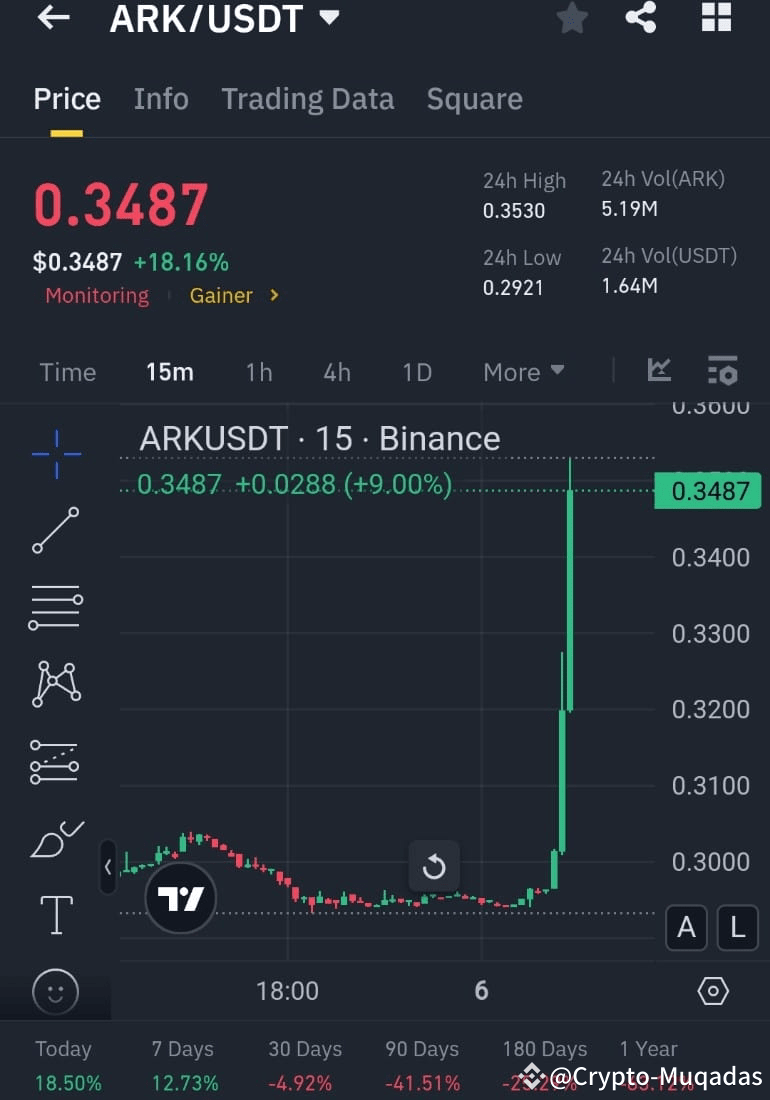This screenshot has height=1100, width=770.
Task: Toggle log scale with the L button
Action: pyautogui.click(x=737, y=928)
